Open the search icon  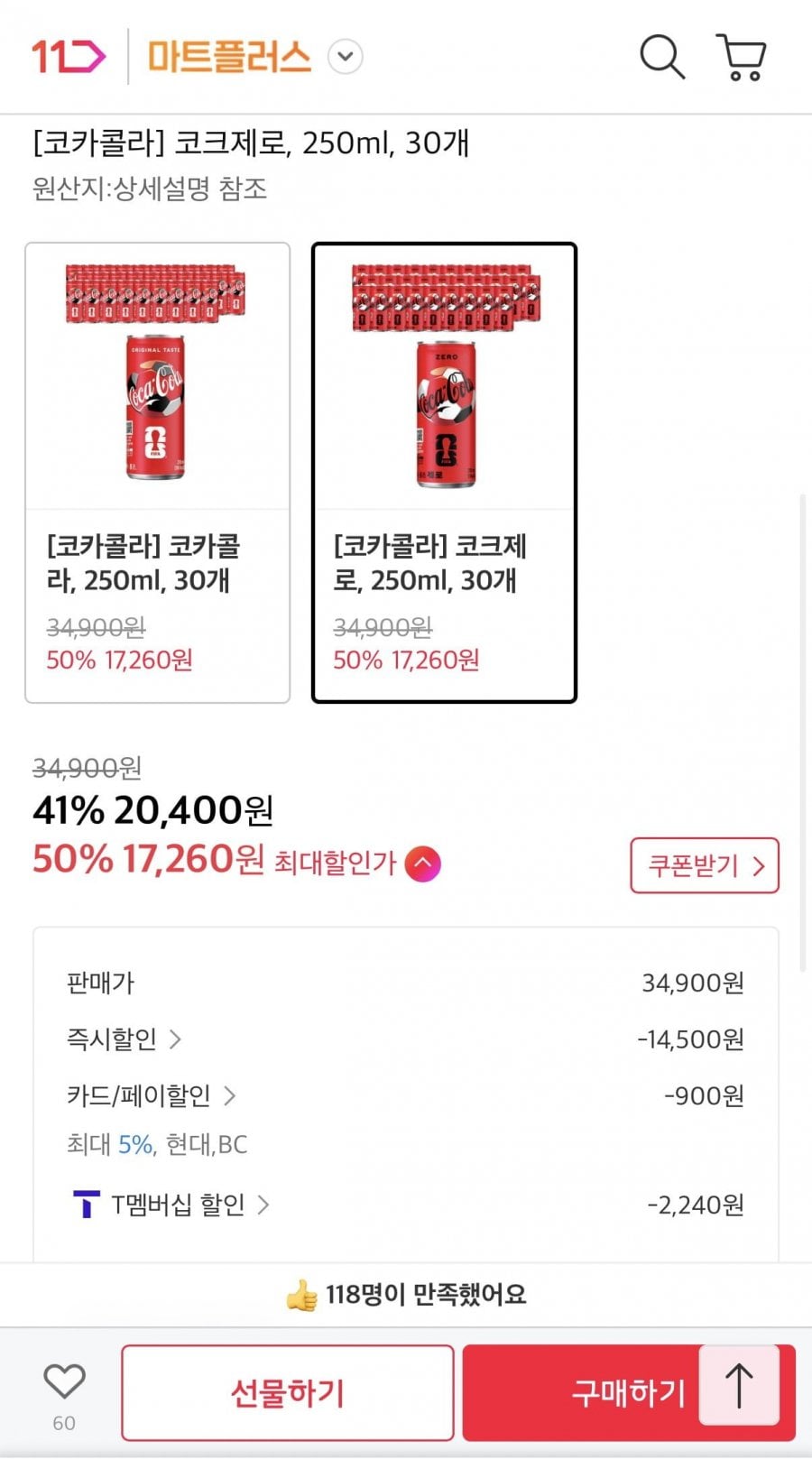(x=662, y=57)
